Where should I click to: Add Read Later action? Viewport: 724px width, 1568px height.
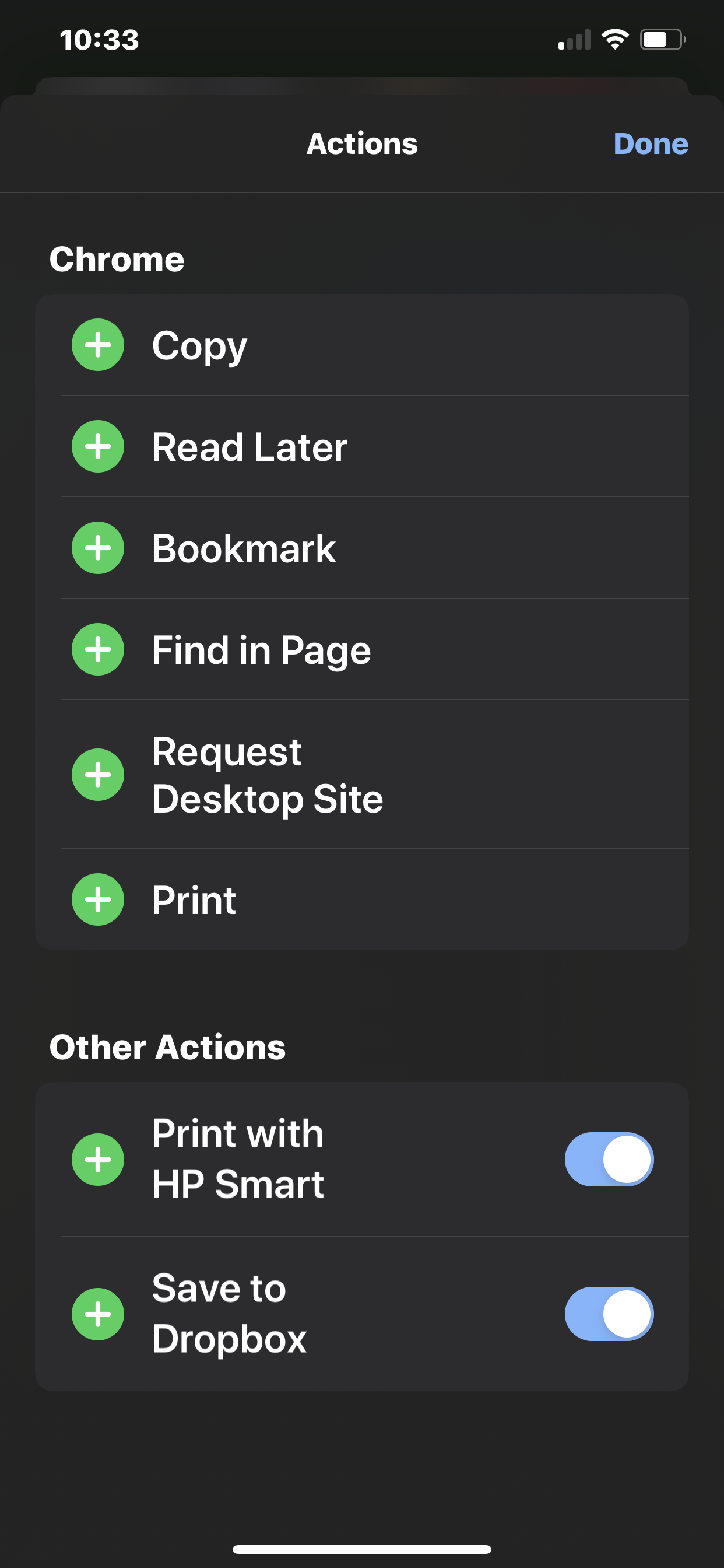pyautogui.click(x=98, y=447)
